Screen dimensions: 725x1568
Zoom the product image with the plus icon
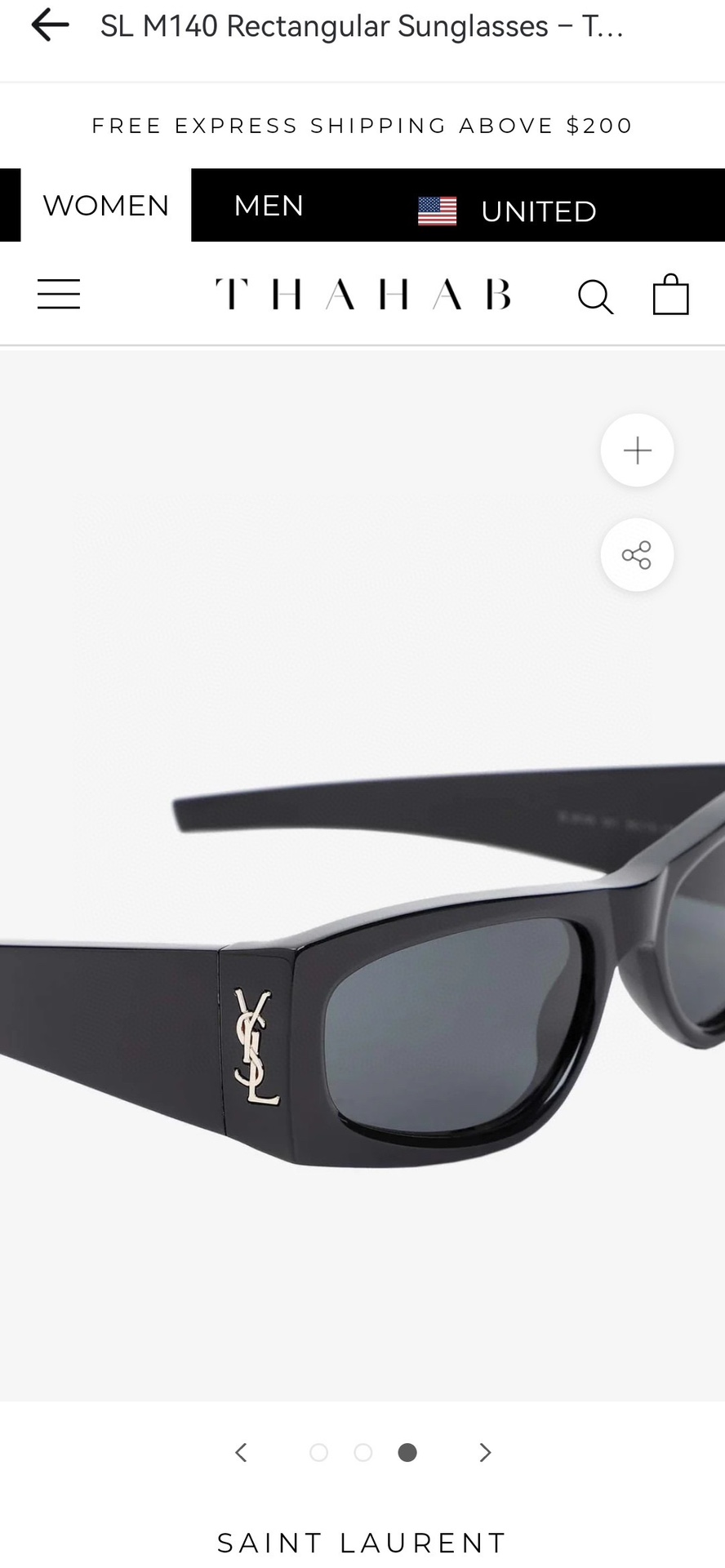tap(637, 451)
